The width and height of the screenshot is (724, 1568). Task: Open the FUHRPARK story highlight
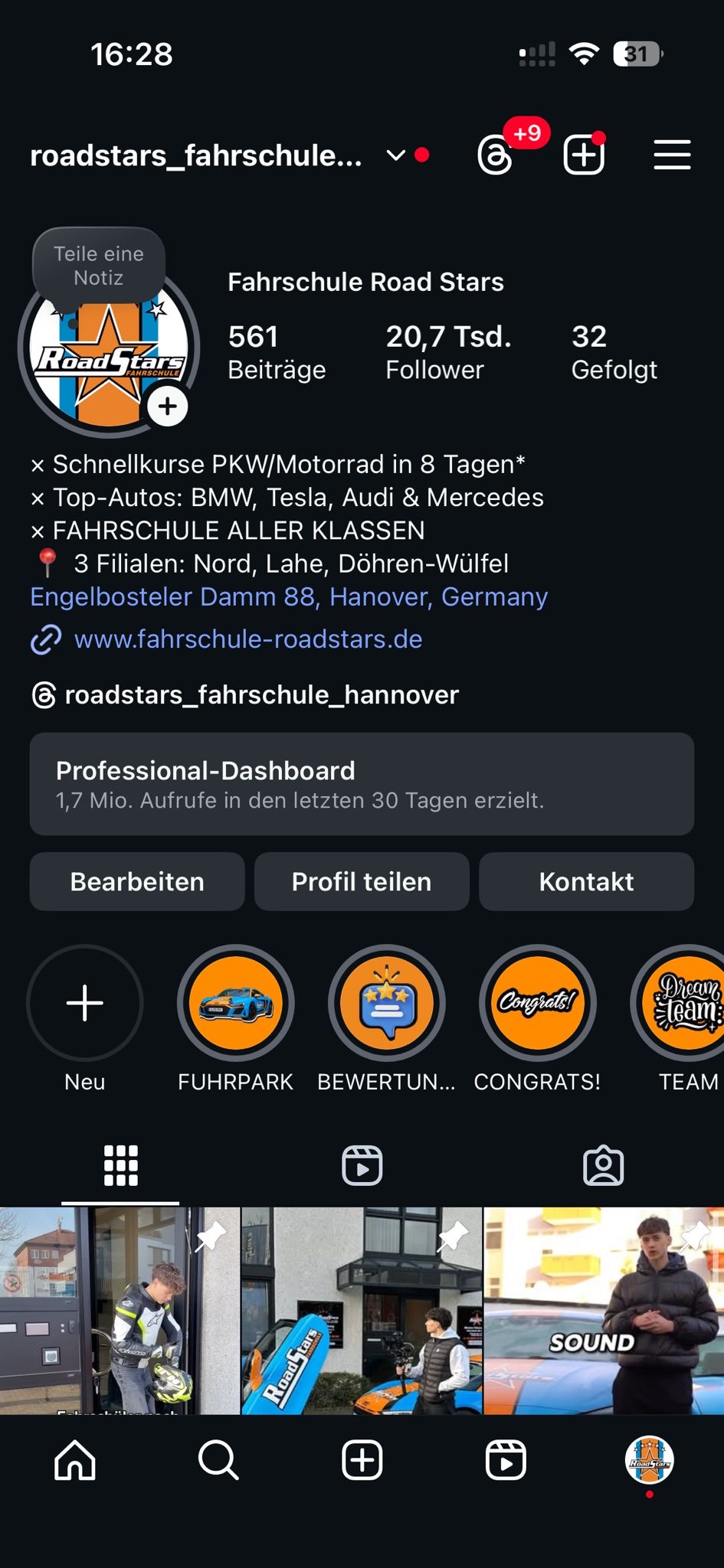coord(236,1003)
